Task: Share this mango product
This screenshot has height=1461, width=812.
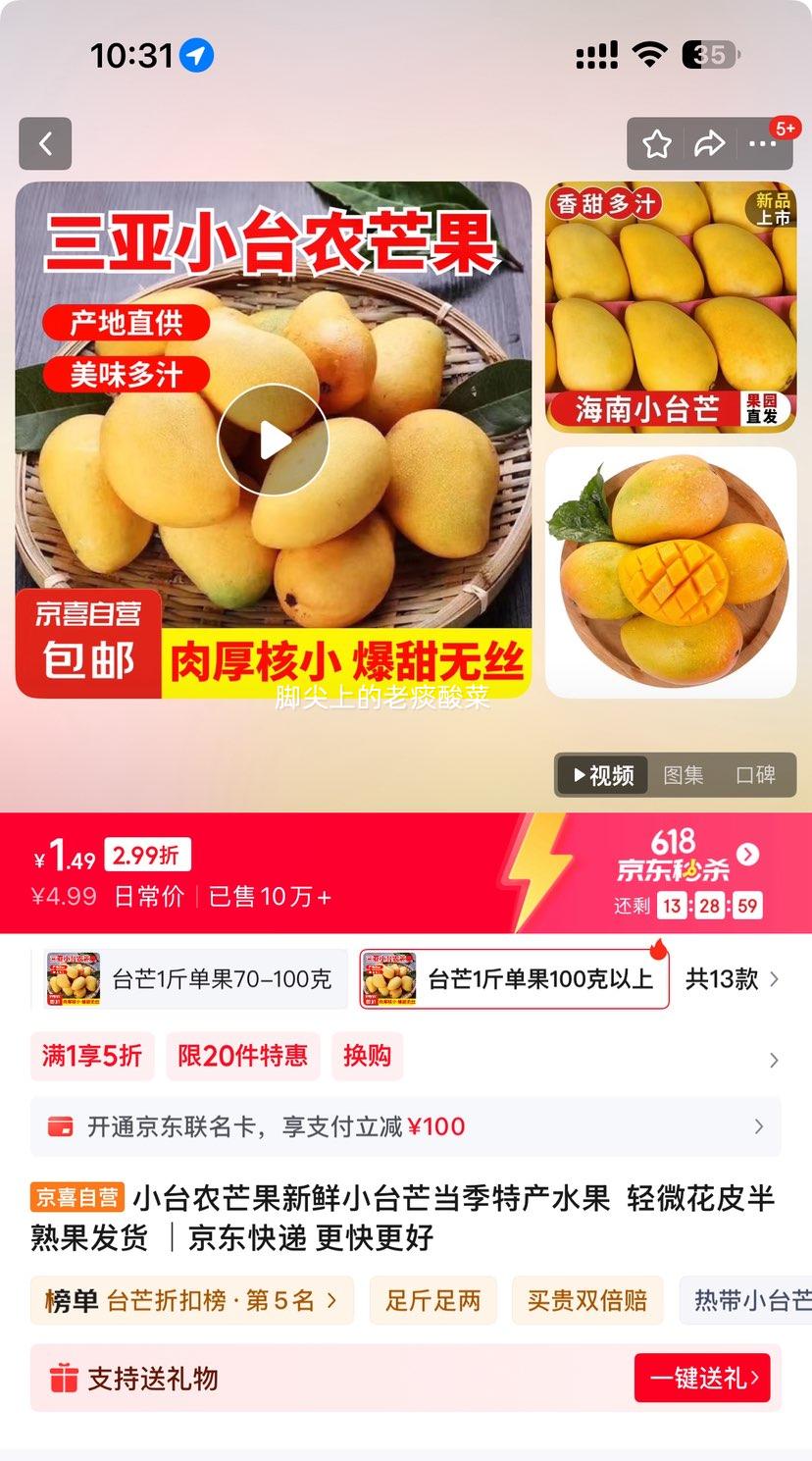Action: pyautogui.click(x=709, y=144)
